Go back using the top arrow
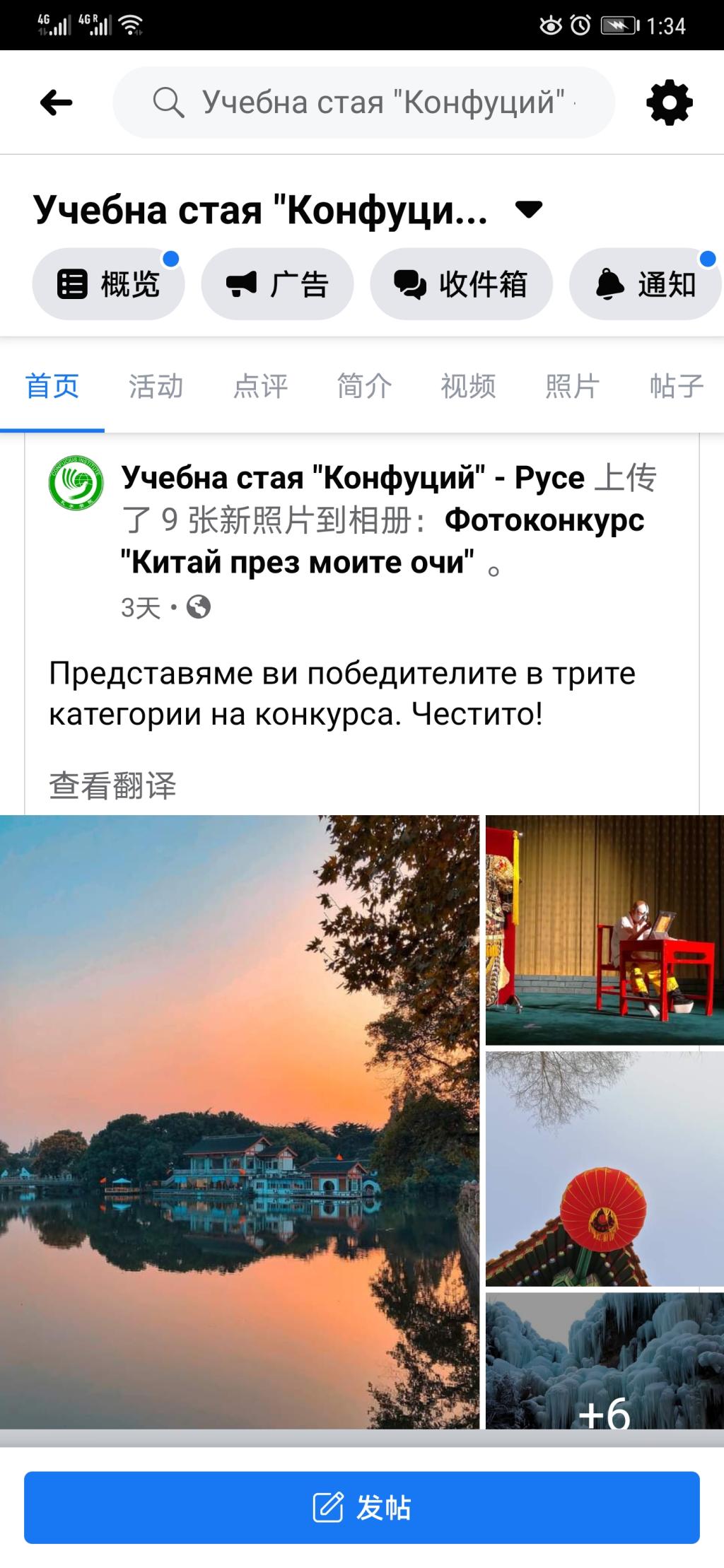Viewport: 724px width, 1568px height. pos(57,103)
